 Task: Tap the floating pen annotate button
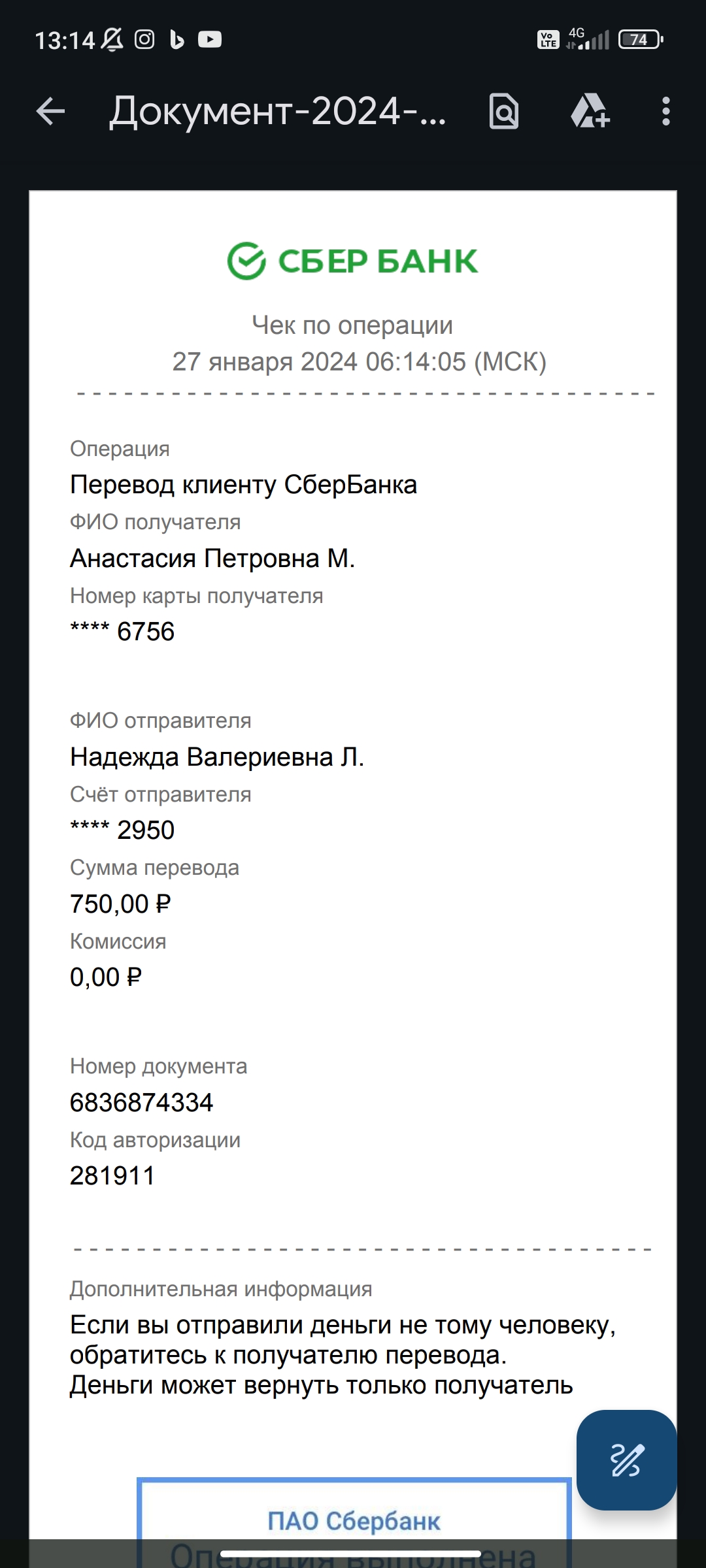pos(626,1460)
